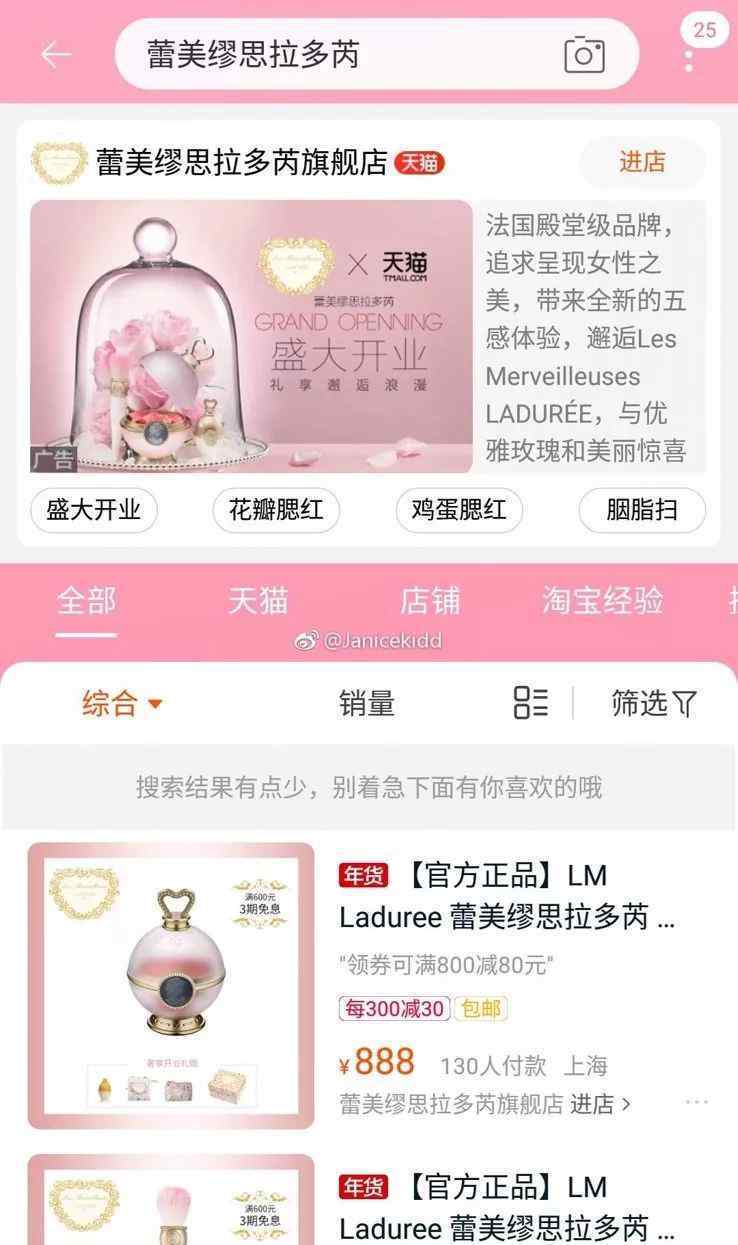
Task: Switch to the 天猫 tab
Action: 258,601
